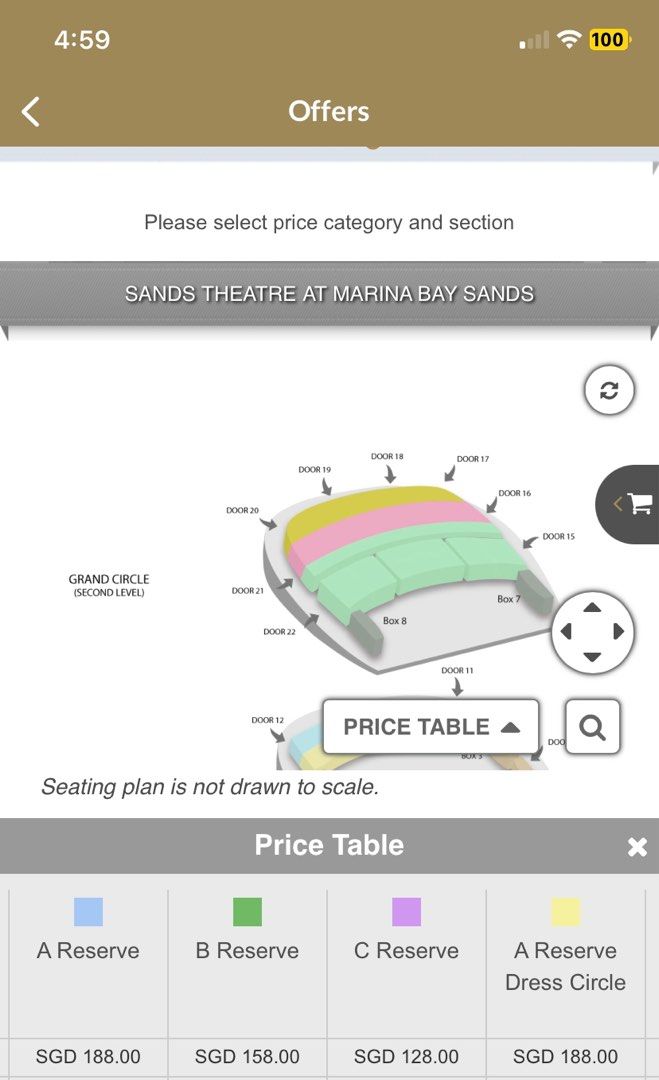Refresh the seating map
Image resolution: width=659 pixels, height=1080 pixels.
609,390
